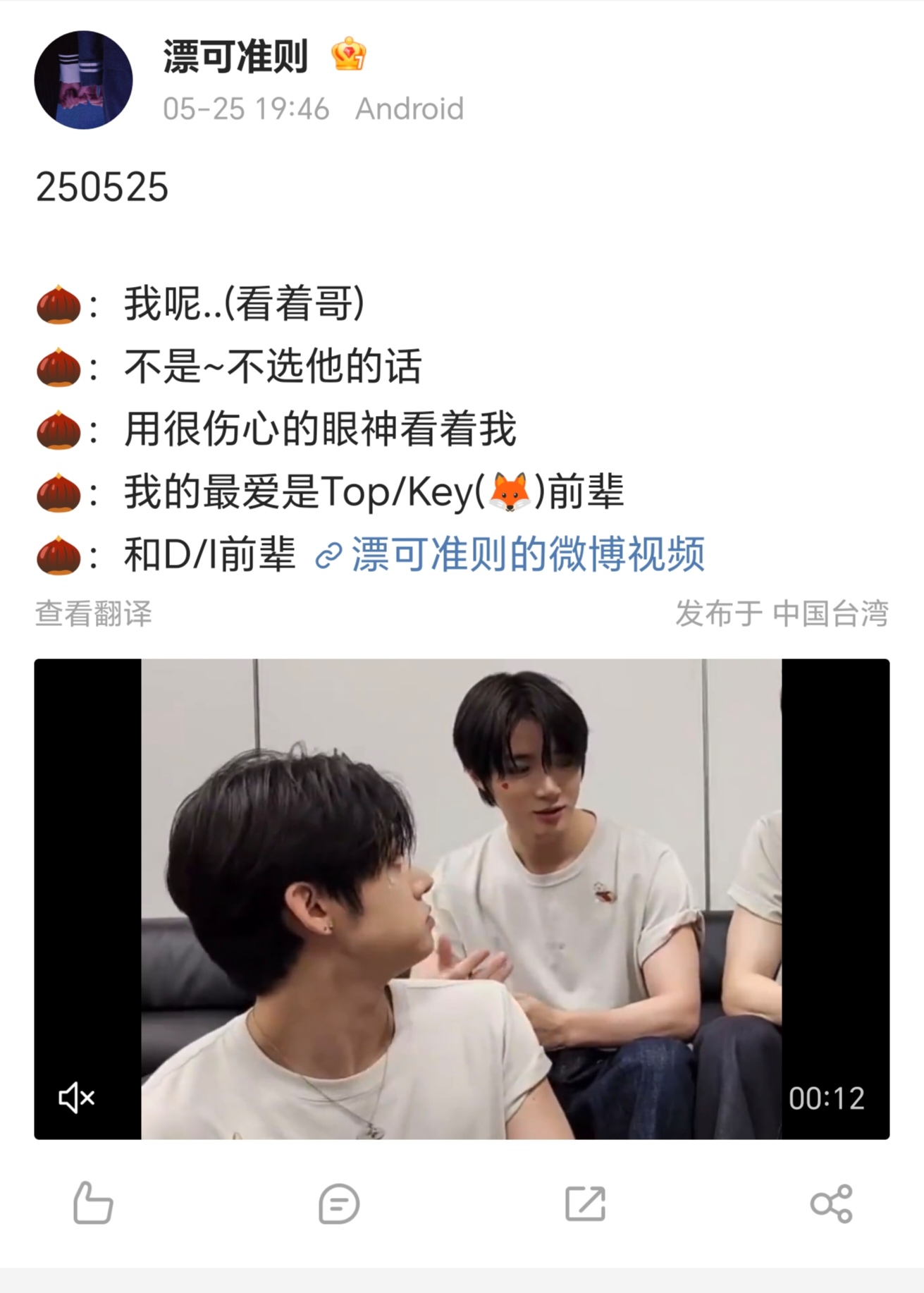Tap 查看翻译 to translate the post
The image size is (924, 1293).
[94, 613]
